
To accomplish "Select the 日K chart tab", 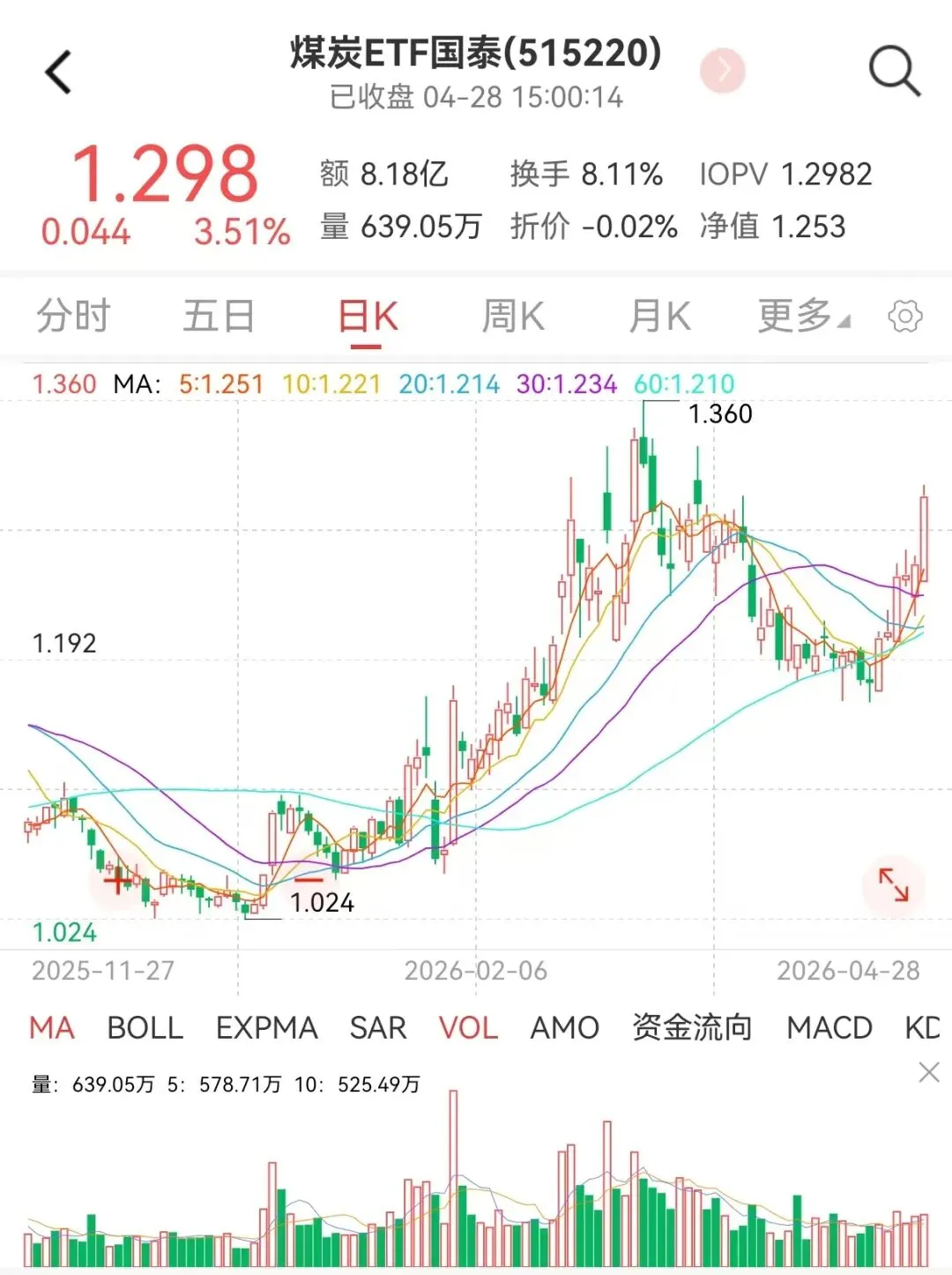I will coord(368,316).
